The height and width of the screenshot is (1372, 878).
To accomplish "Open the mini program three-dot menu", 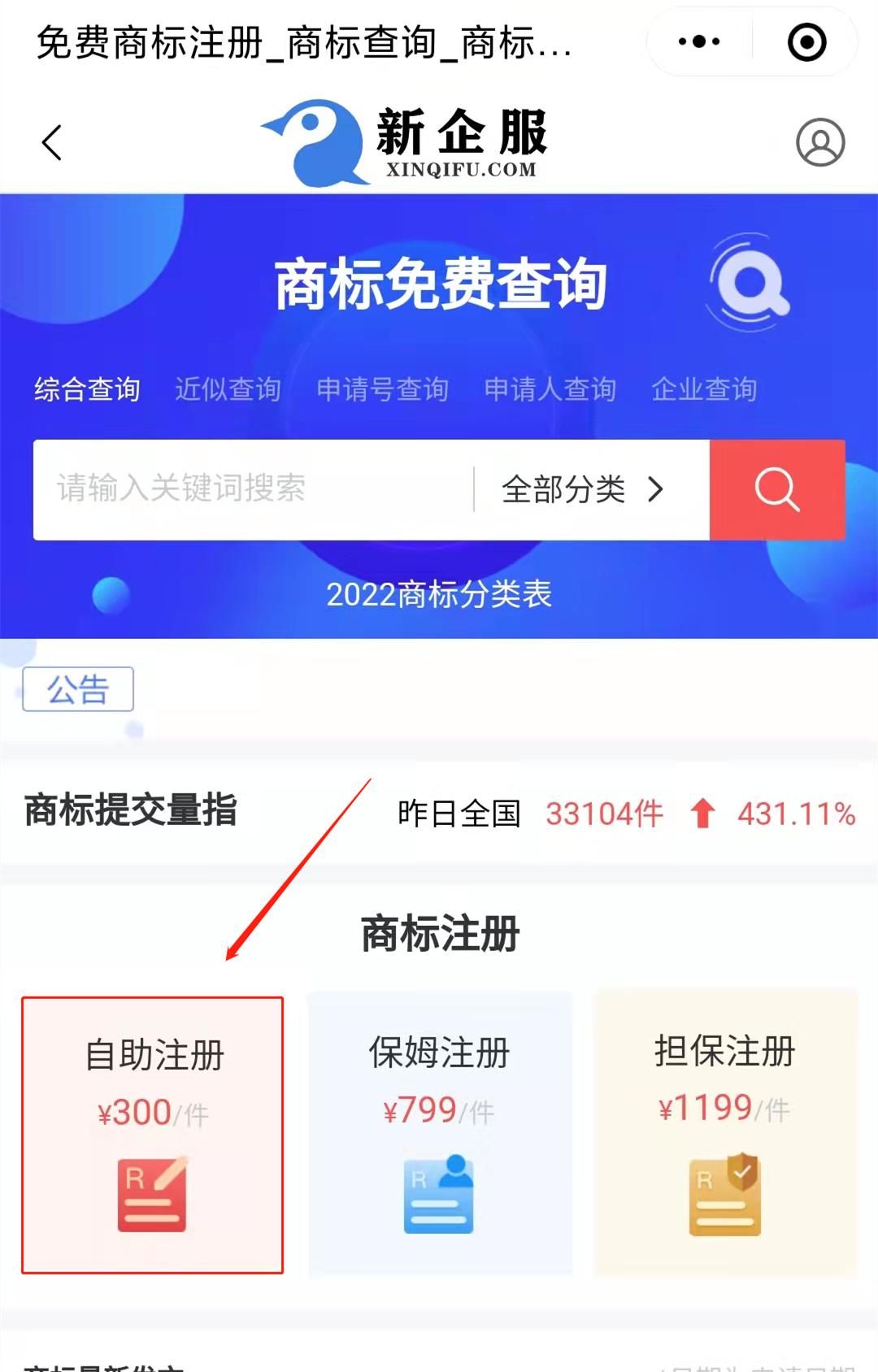I will [x=698, y=41].
